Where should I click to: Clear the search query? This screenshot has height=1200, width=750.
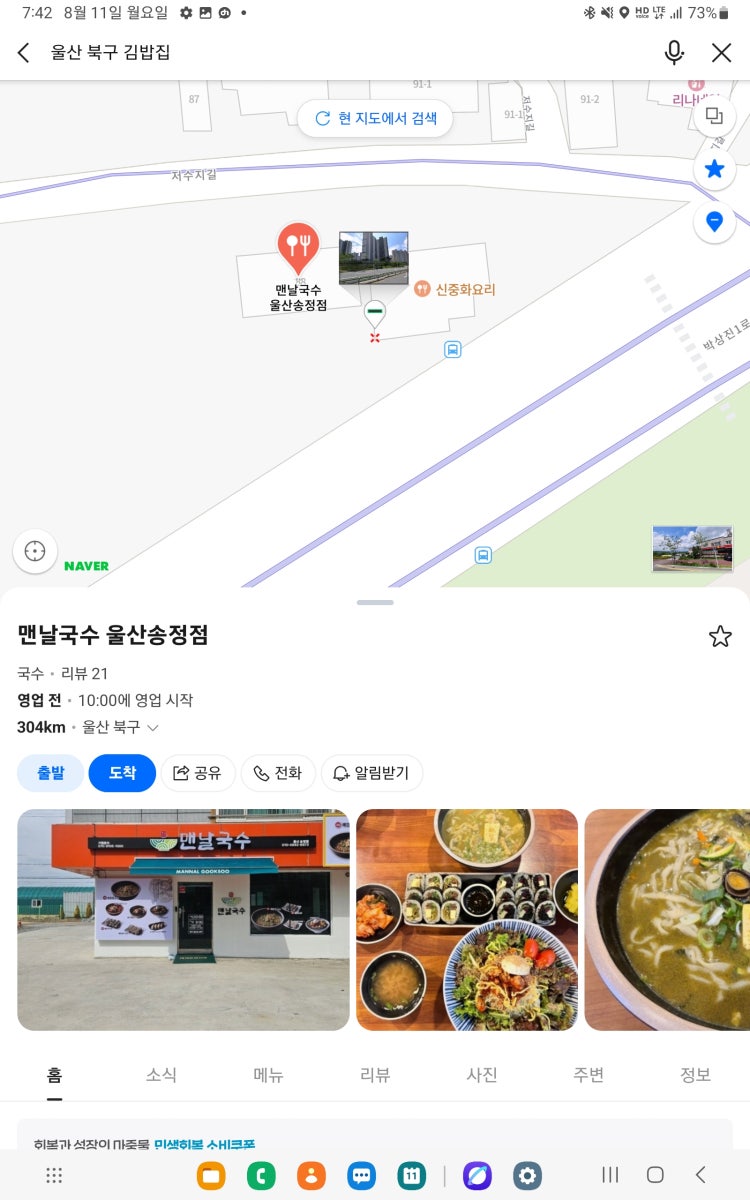point(721,53)
